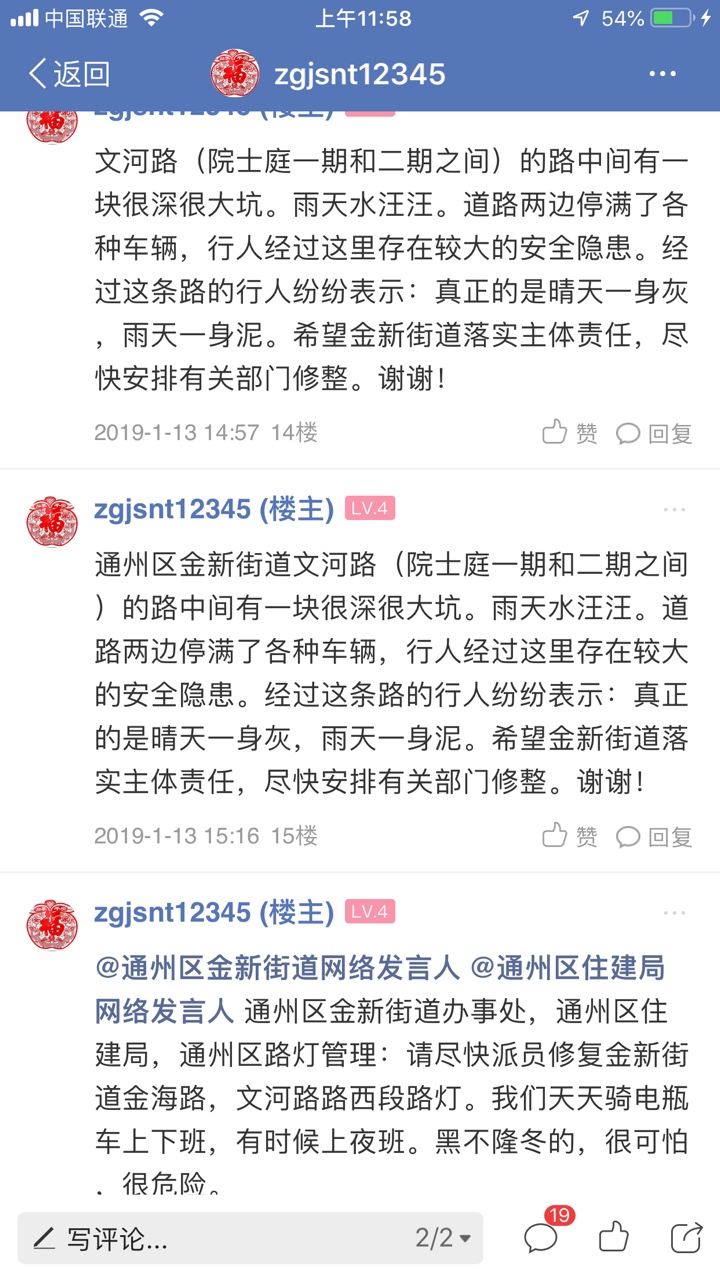This screenshot has height=1280, width=720.
Task: Like the thread with the bottom thumbs-up
Action: pos(613,1237)
